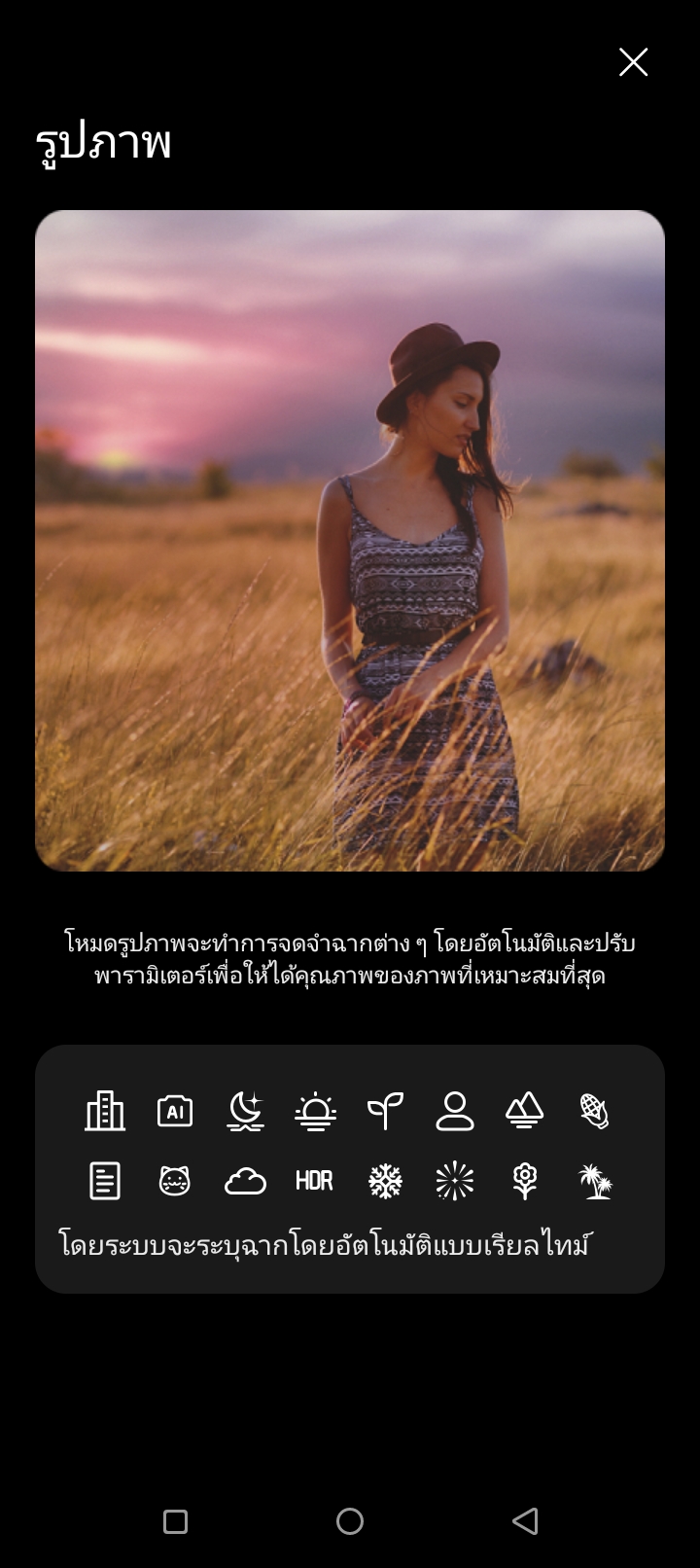Go back using the system back button
The image size is (700, 1568).
(525, 1521)
